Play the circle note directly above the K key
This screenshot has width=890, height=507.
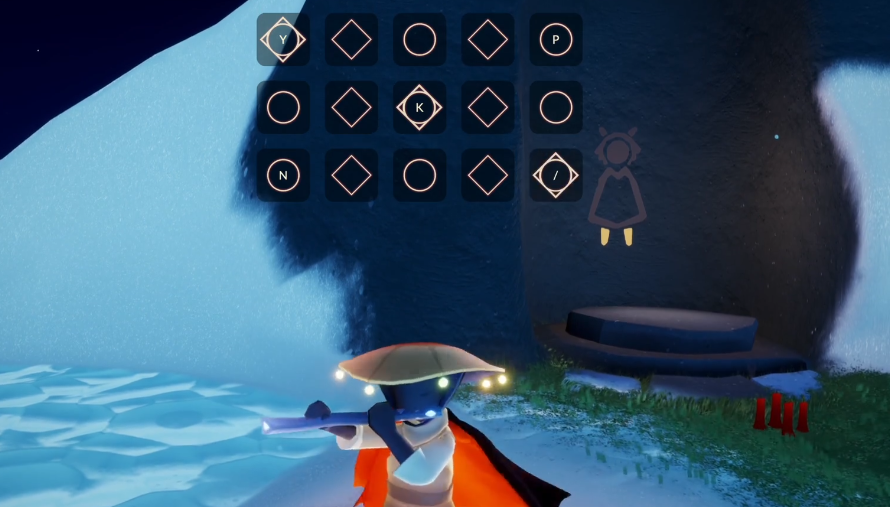coord(419,40)
